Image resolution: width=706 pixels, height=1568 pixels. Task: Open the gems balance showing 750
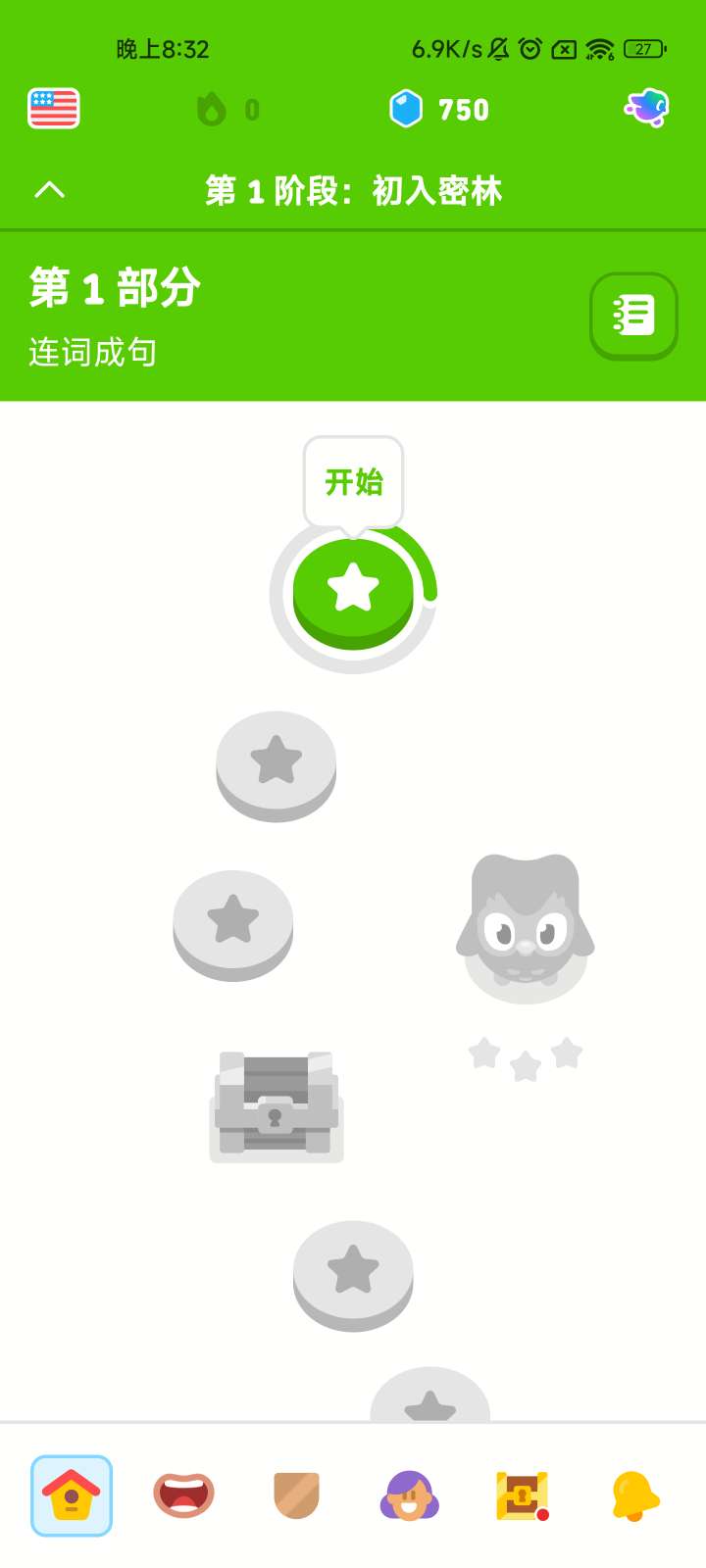439,110
